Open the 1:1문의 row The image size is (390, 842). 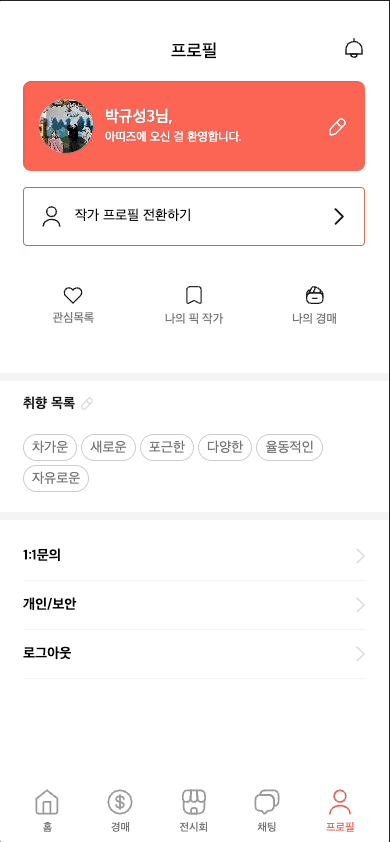[x=194, y=556]
